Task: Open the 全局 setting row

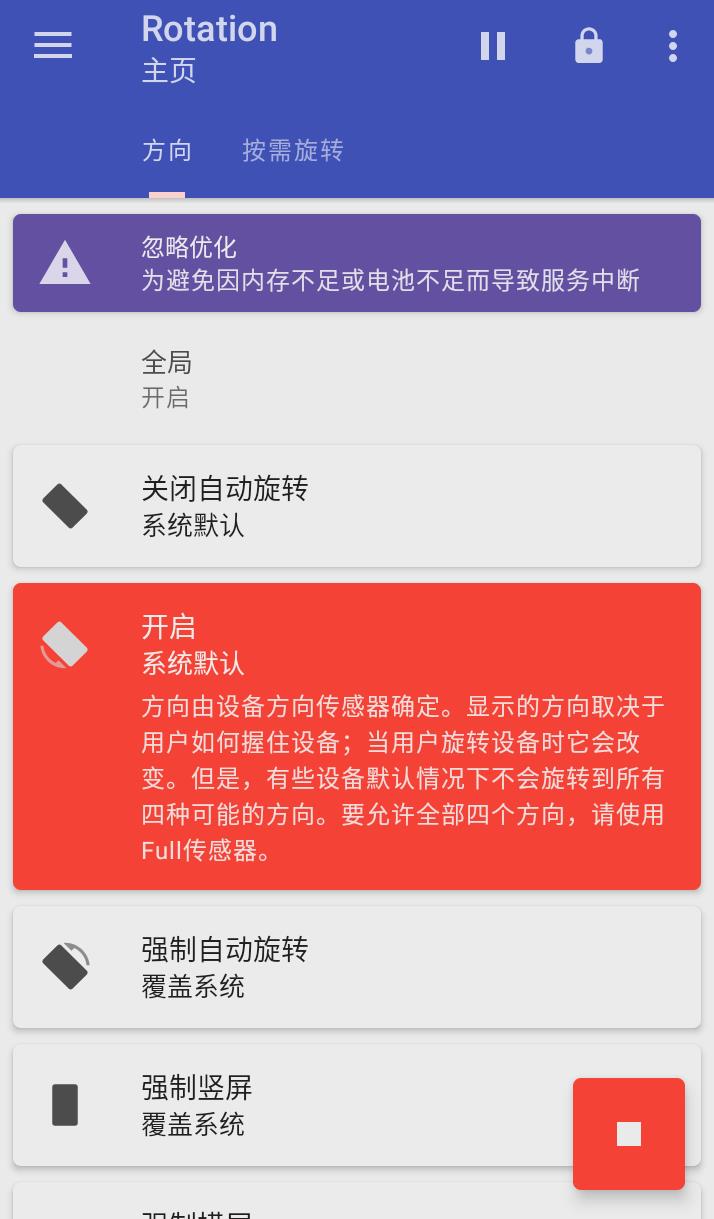Action: 357,379
